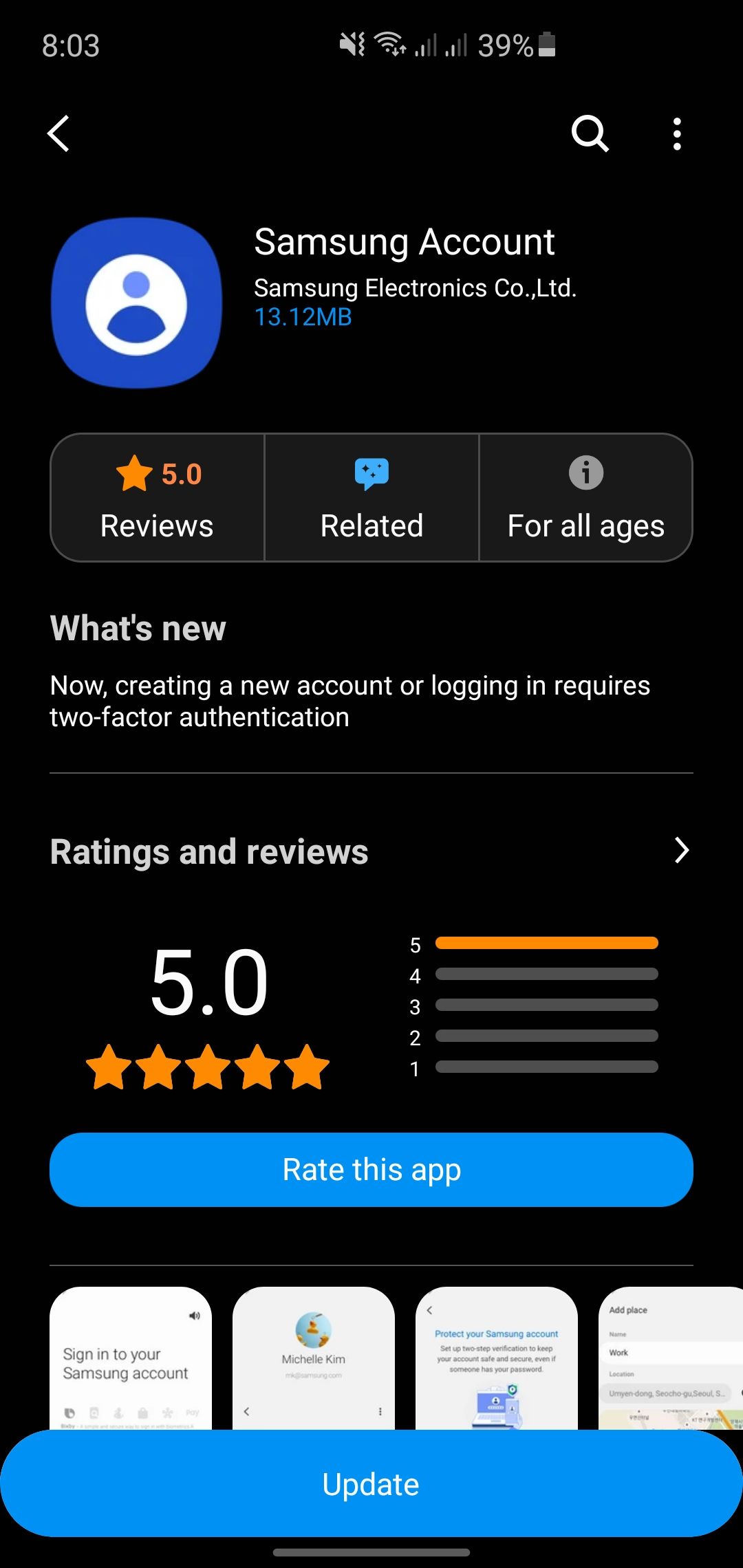Open the three-dot overflow menu

pyautogui.click(x=677, y=133)
